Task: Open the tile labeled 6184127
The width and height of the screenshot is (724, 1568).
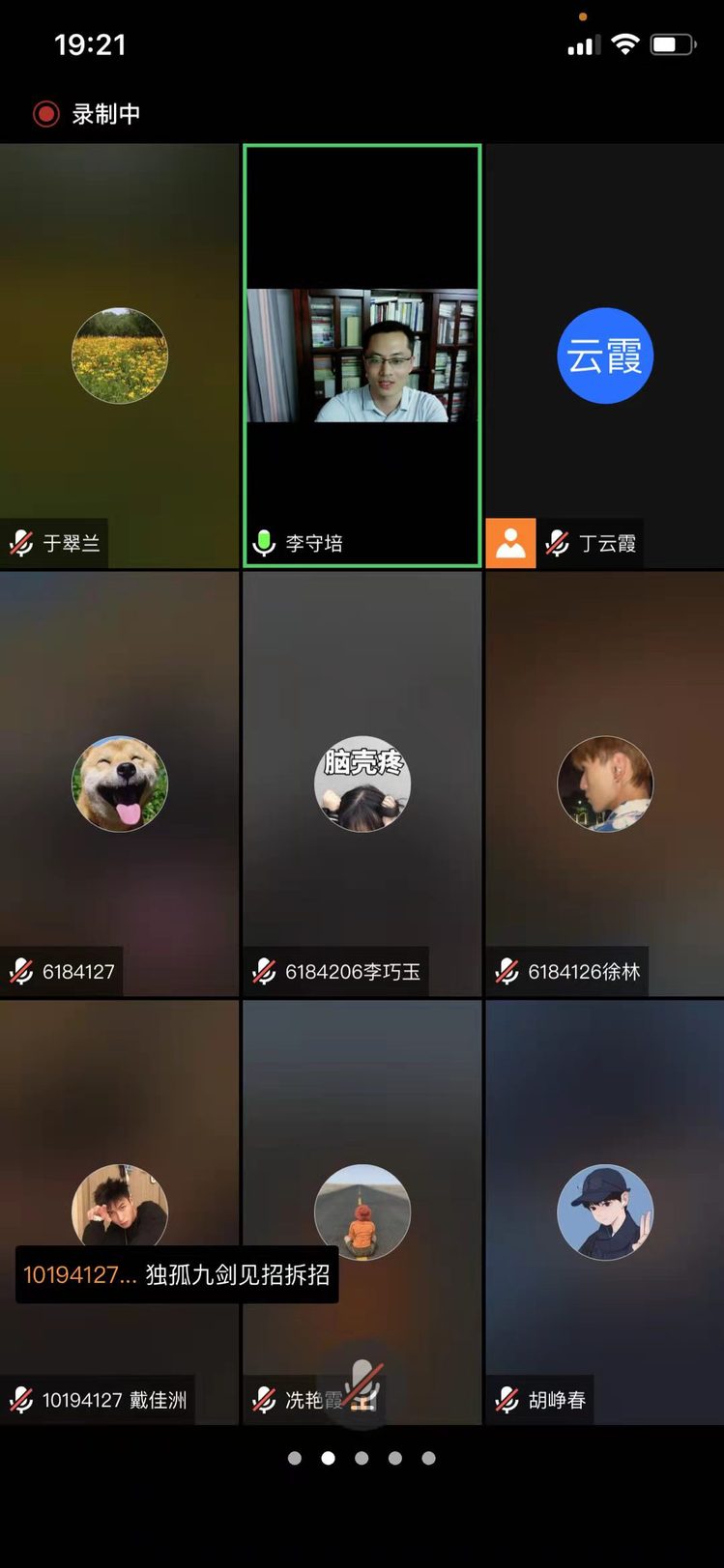Action: click(x=119, y=784)
